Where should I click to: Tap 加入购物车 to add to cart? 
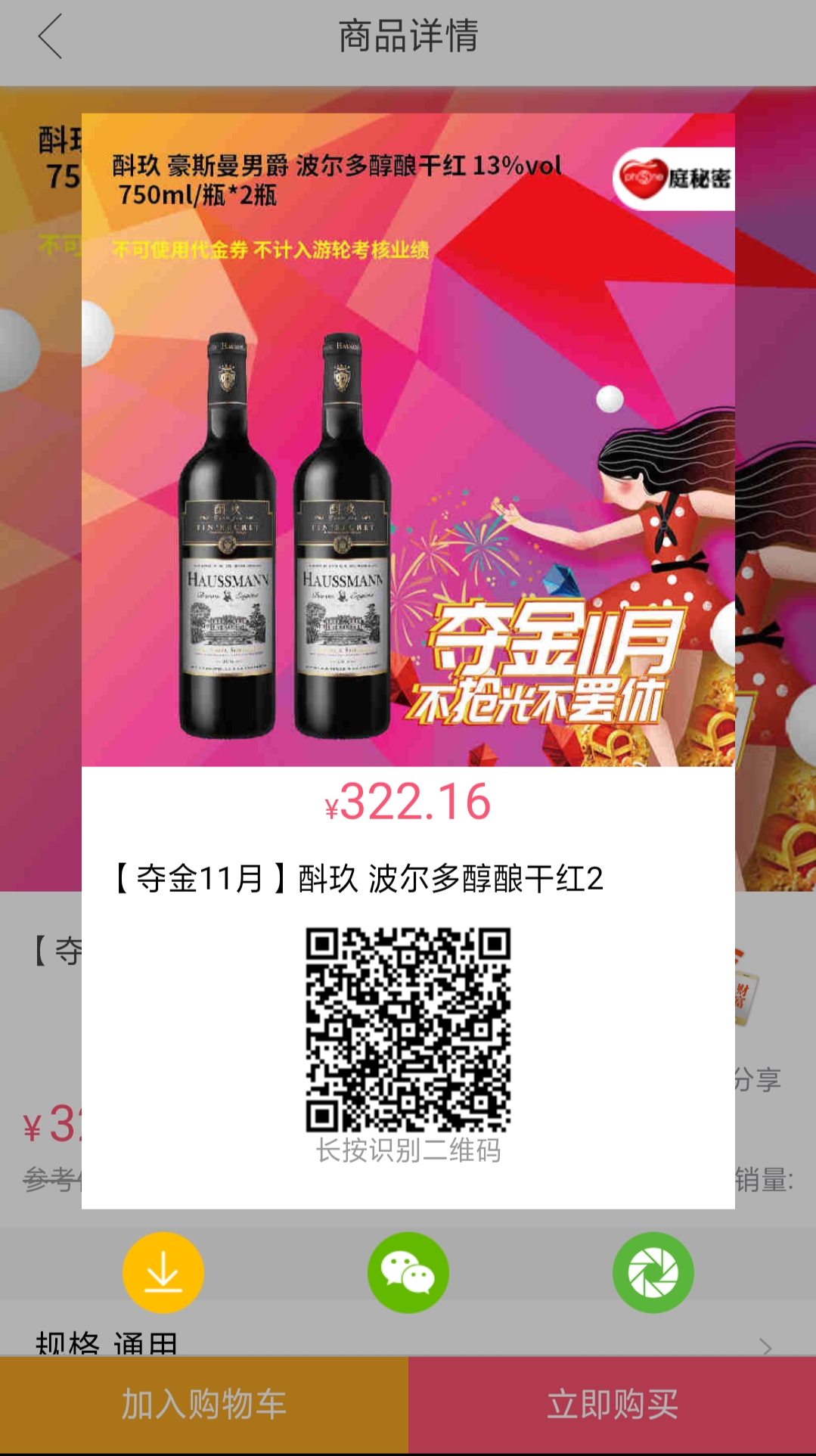pyautogui.click(x=204, y=1405)
